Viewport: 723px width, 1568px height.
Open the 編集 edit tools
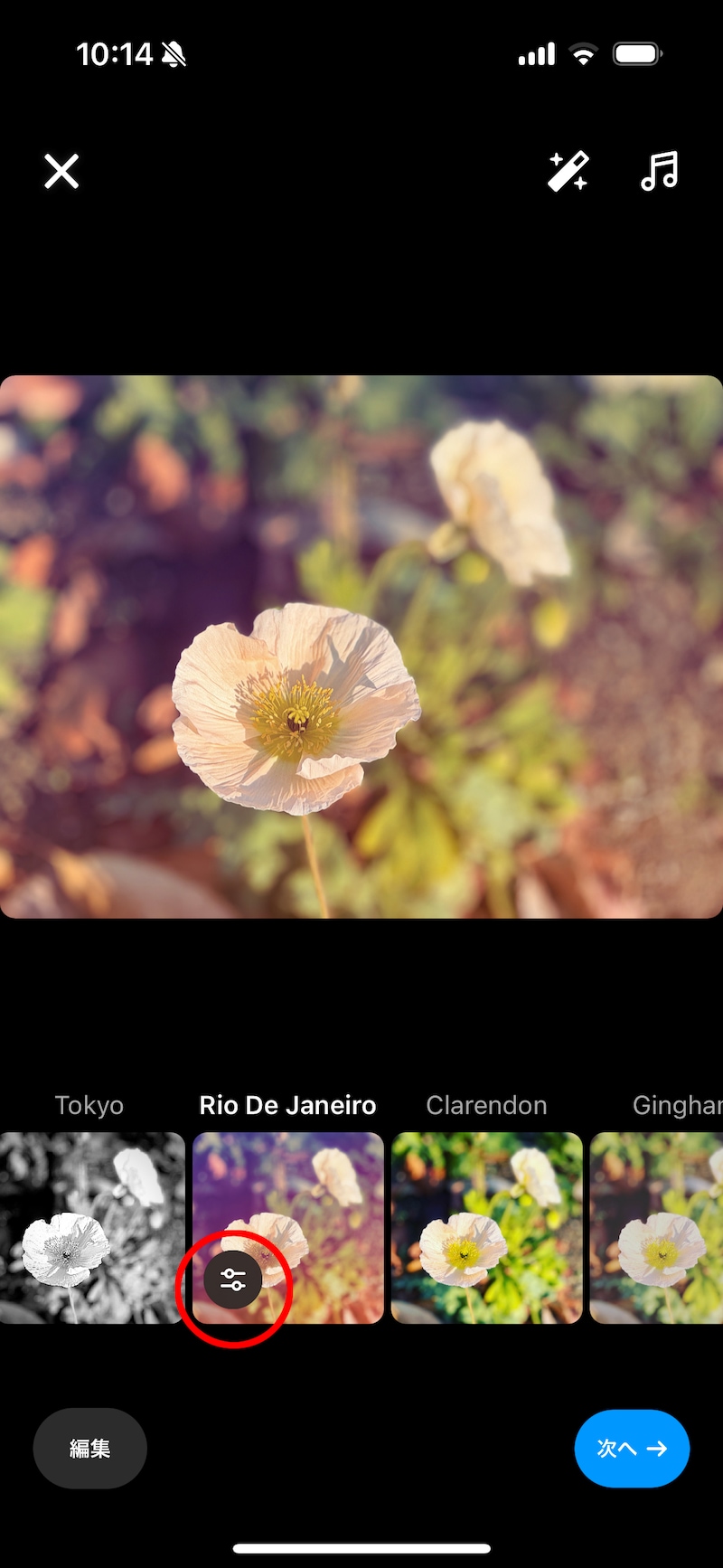tap(90, 1448)
